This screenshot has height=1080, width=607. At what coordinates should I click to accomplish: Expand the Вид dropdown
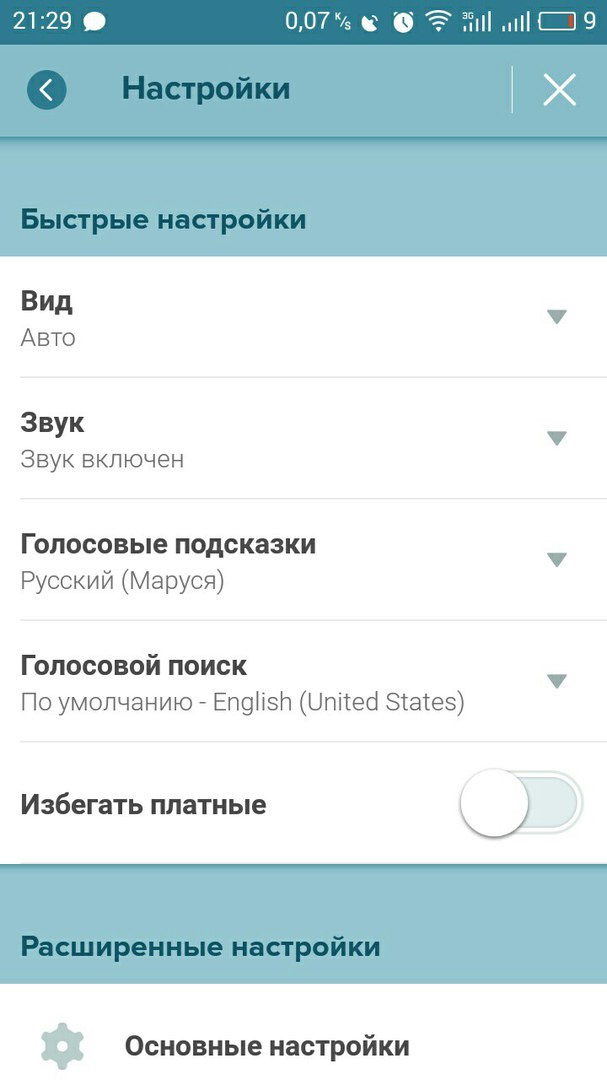click(x=556, y=317)
